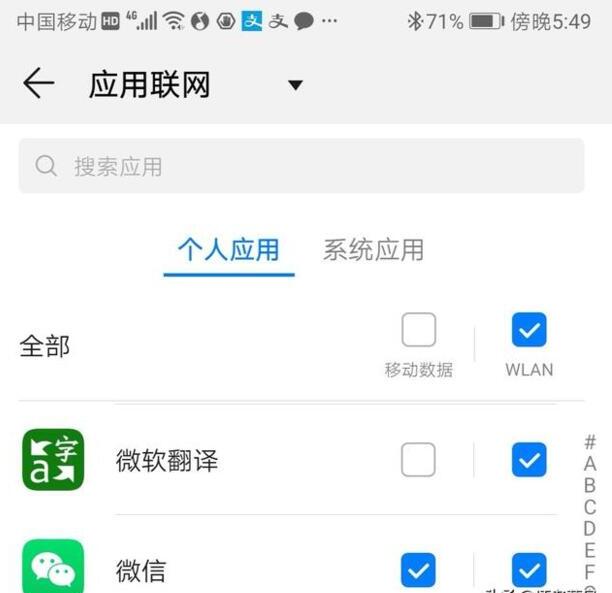The height and width of the screenshot is (593, 612).
Task: Uncheck WLAN for 微信
Action: pos(528,570)
